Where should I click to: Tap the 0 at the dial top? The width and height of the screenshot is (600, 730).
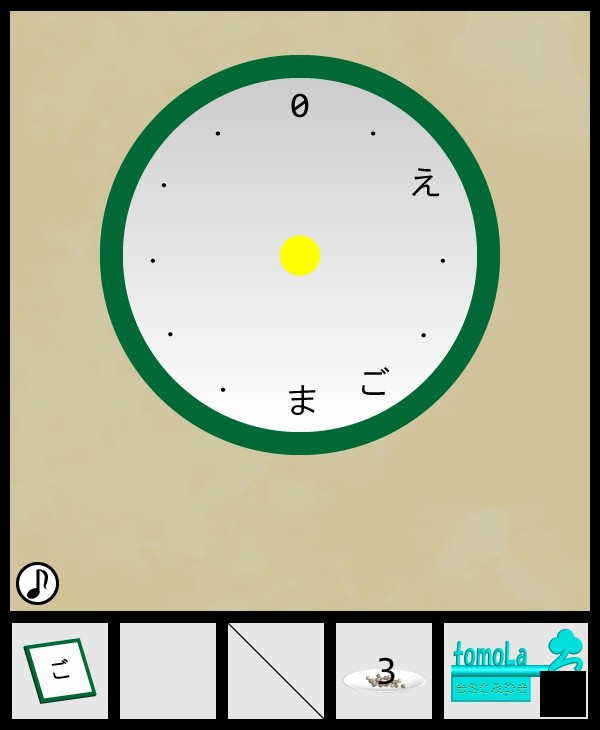299,106
